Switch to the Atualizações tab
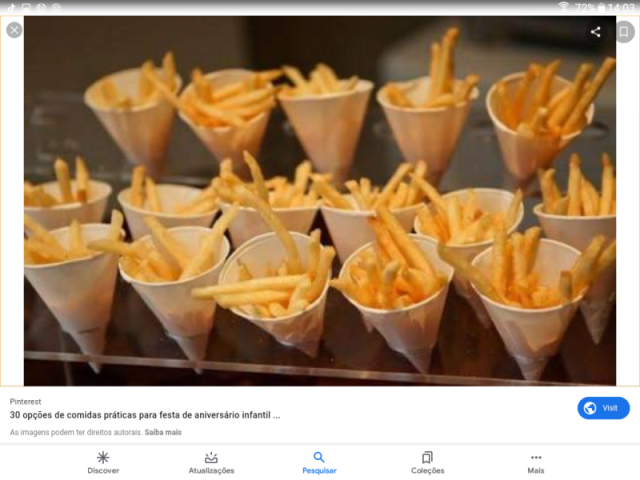Viewport: 640px width, 480px height. [x=211, y=462]
